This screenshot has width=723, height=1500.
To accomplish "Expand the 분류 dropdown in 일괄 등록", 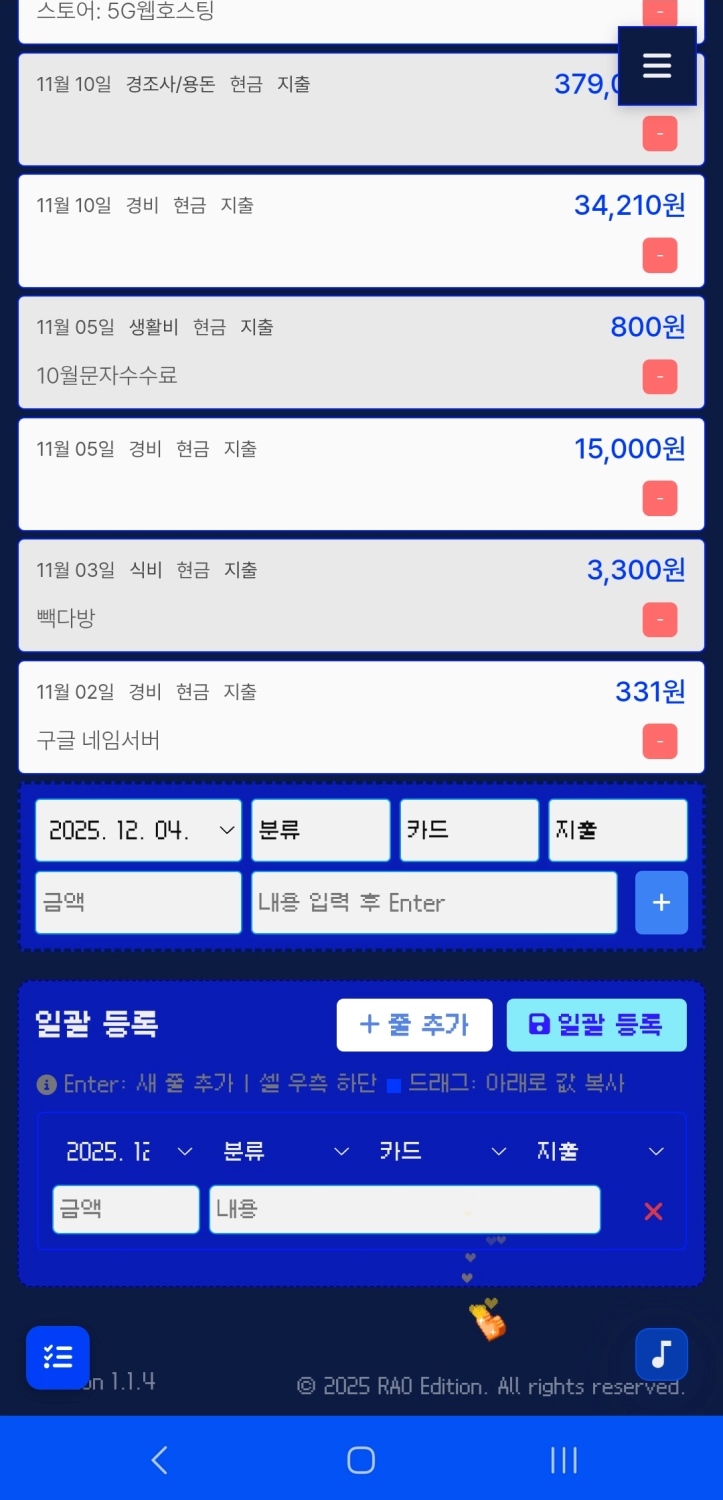I will point(285,1152).
